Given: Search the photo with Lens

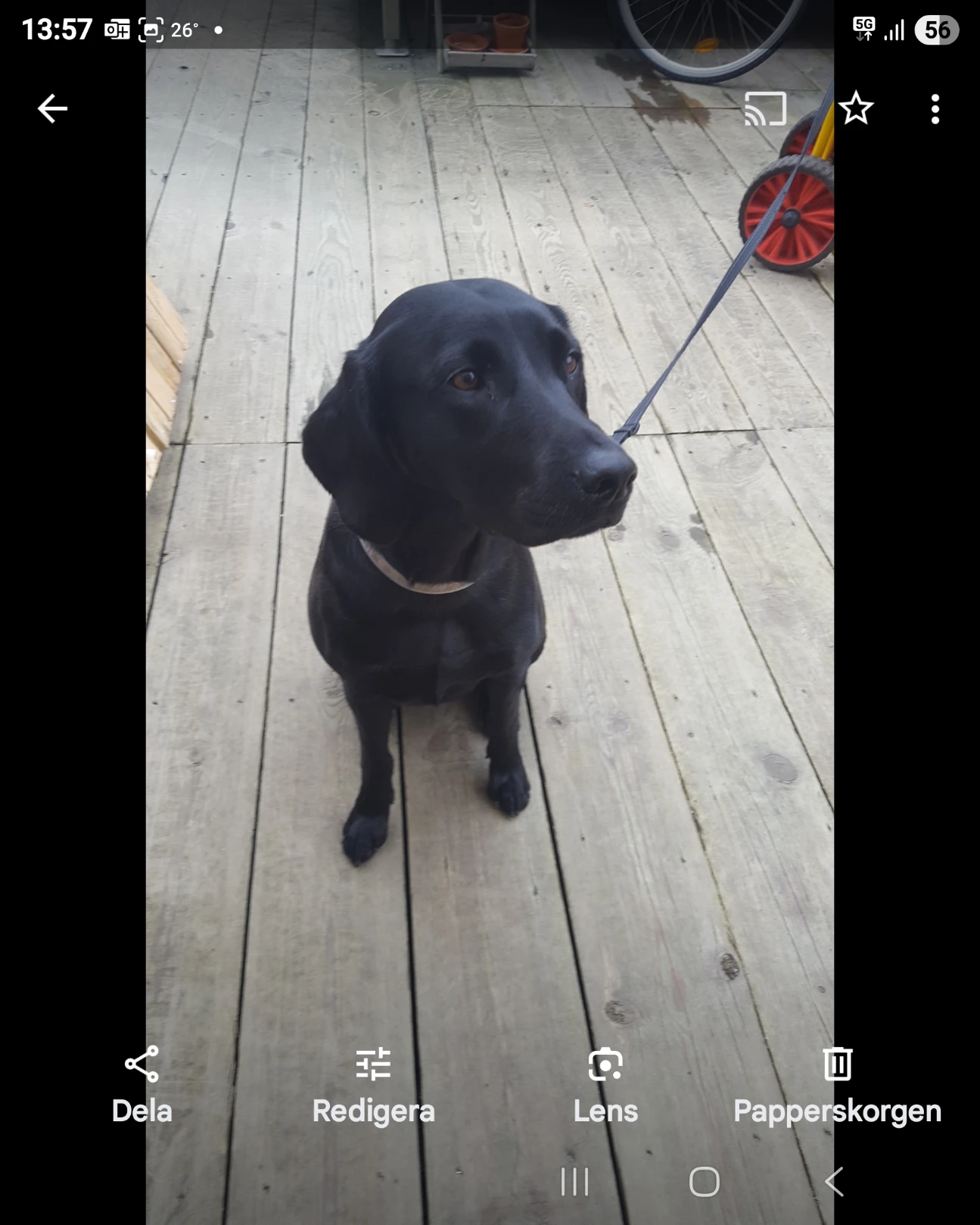Looking at the screenshot, I should [605, 1083].
